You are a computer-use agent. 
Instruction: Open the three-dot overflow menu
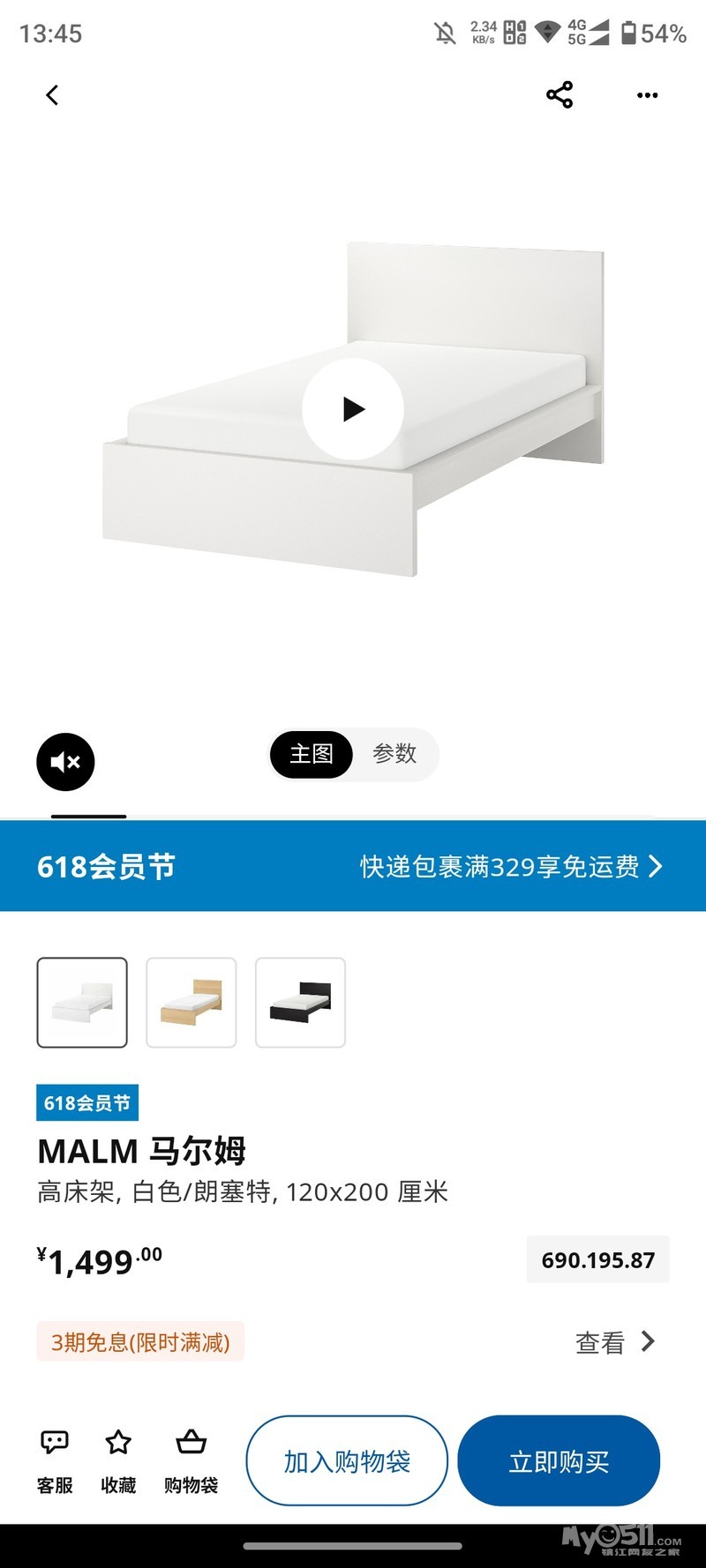(x=647, y=95)
